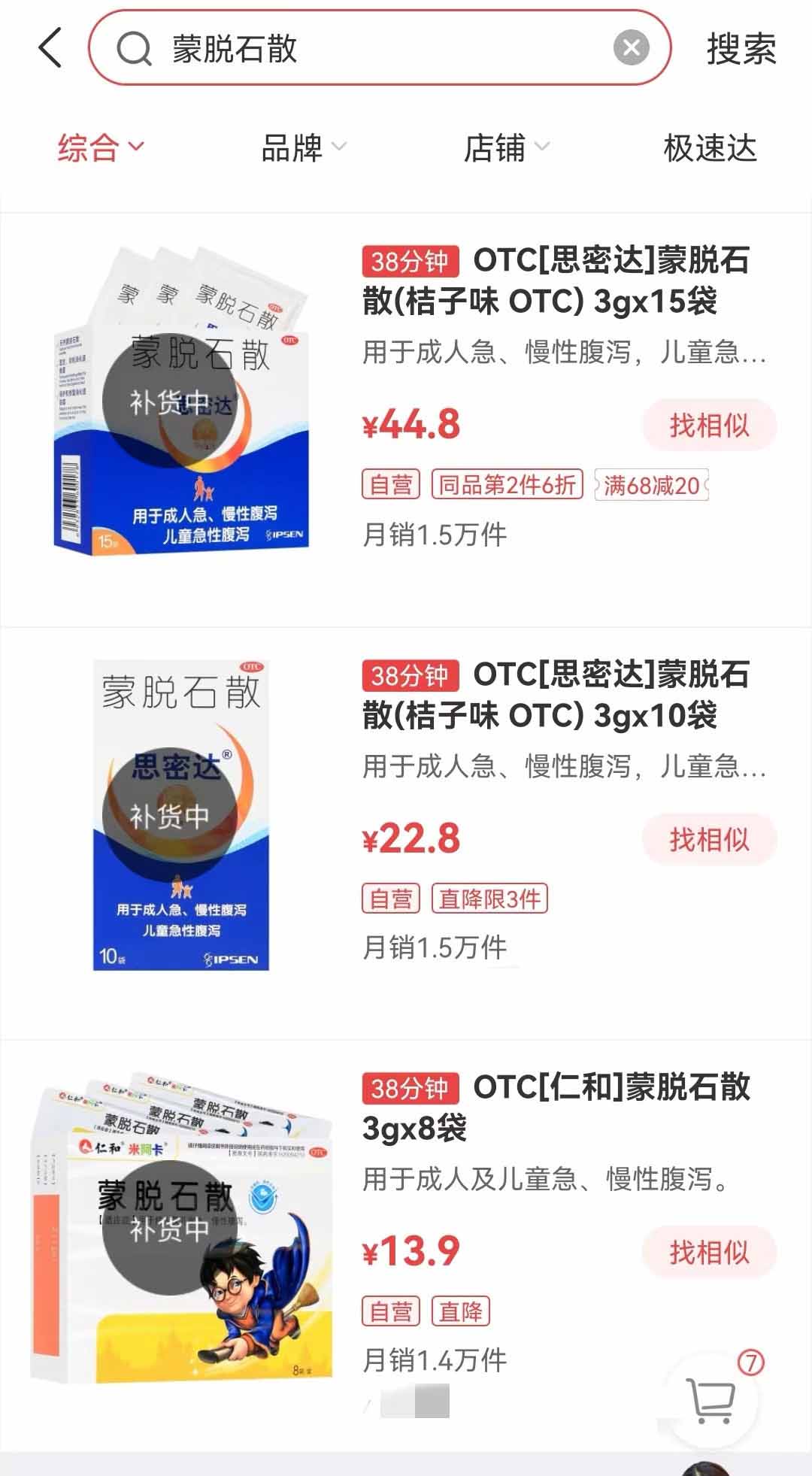Select the 极速达 filter
Viewport: 812px width, 1476px height.
click(x=711, y=148)
